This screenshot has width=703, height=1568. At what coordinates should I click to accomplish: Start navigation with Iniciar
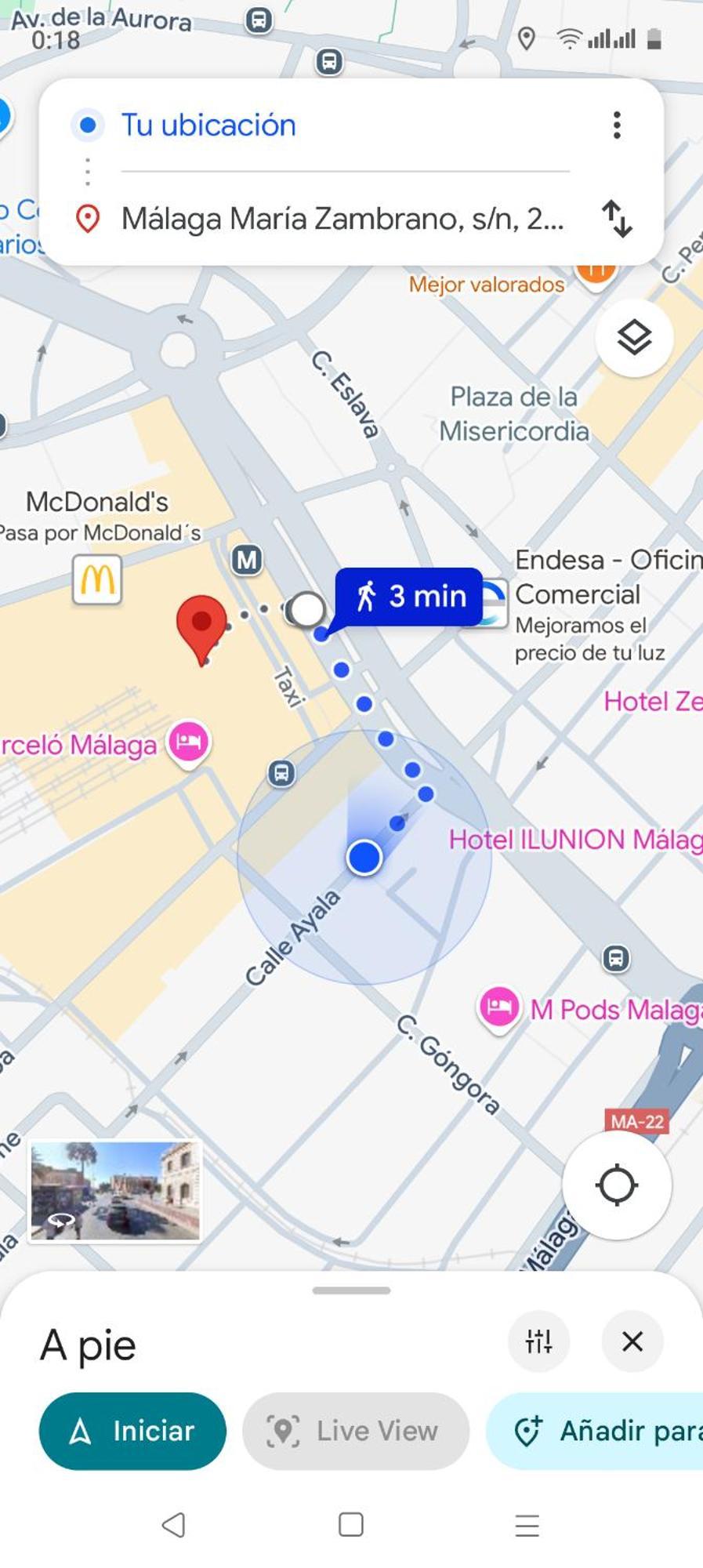[132, 1431]
